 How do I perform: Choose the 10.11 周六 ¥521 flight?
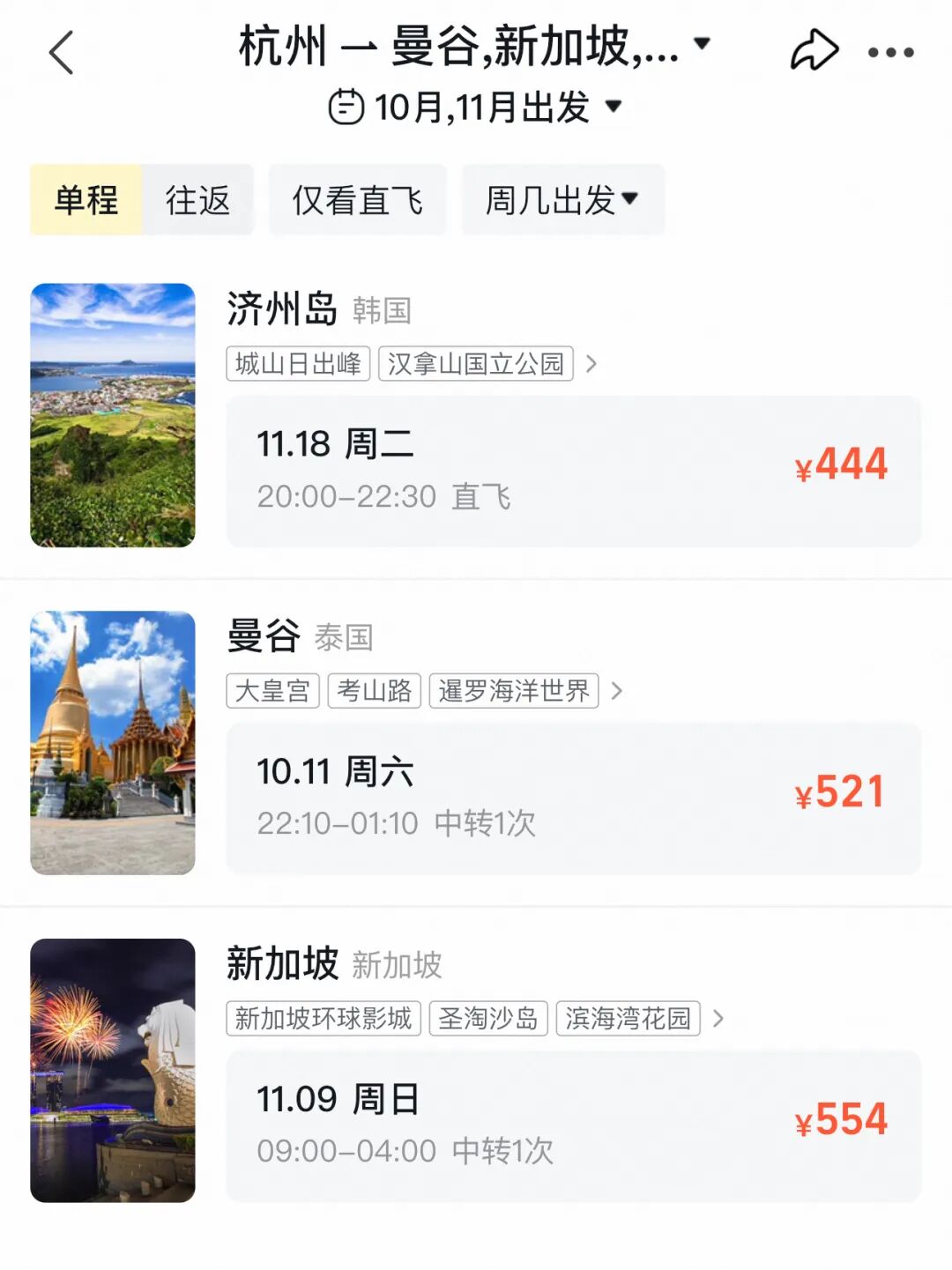[x=573, y=798]
